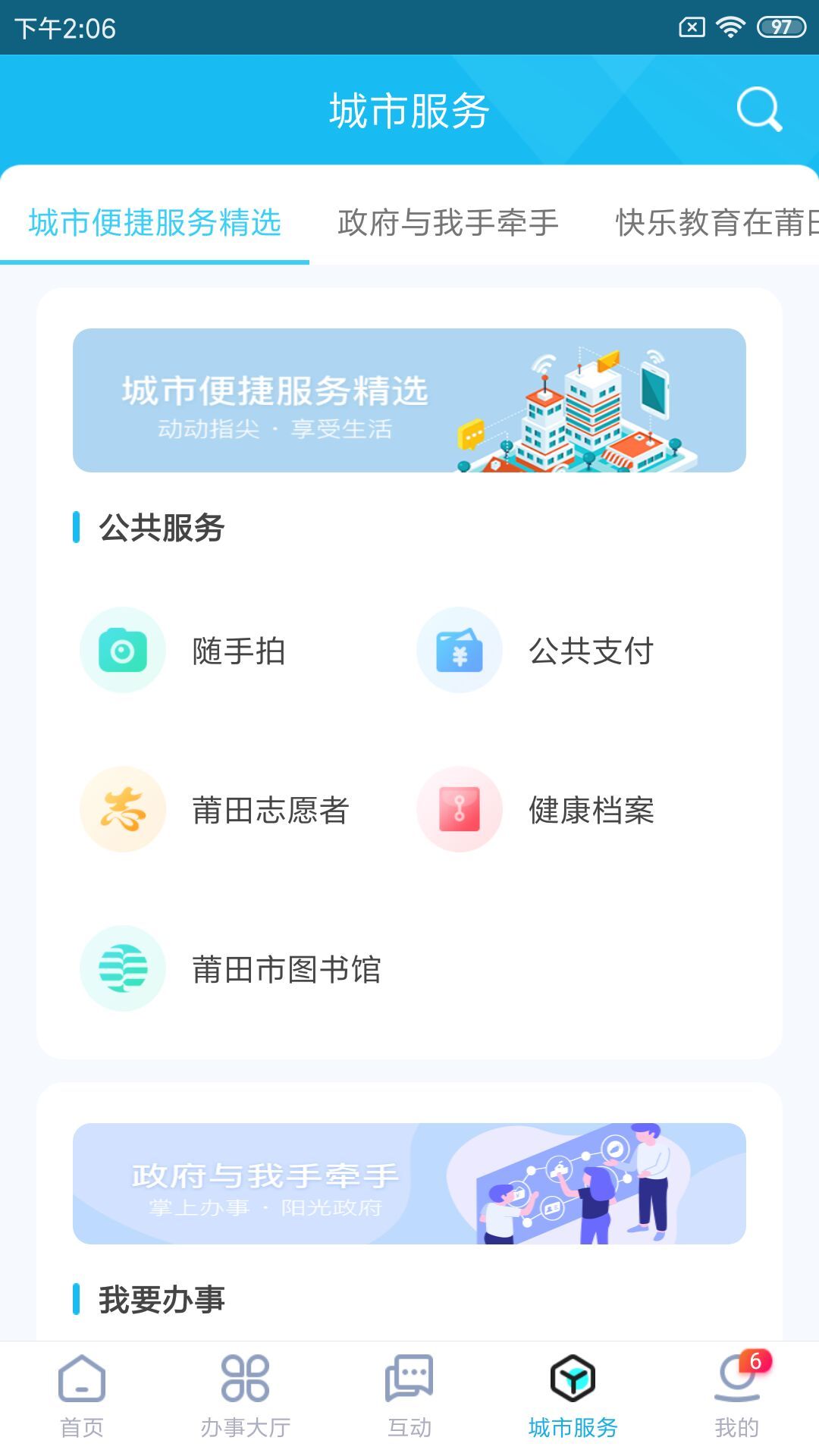Switch to 政府与我手牵手 tab
The width and height of the screenshot is (819, 1456).
point(447,224)
